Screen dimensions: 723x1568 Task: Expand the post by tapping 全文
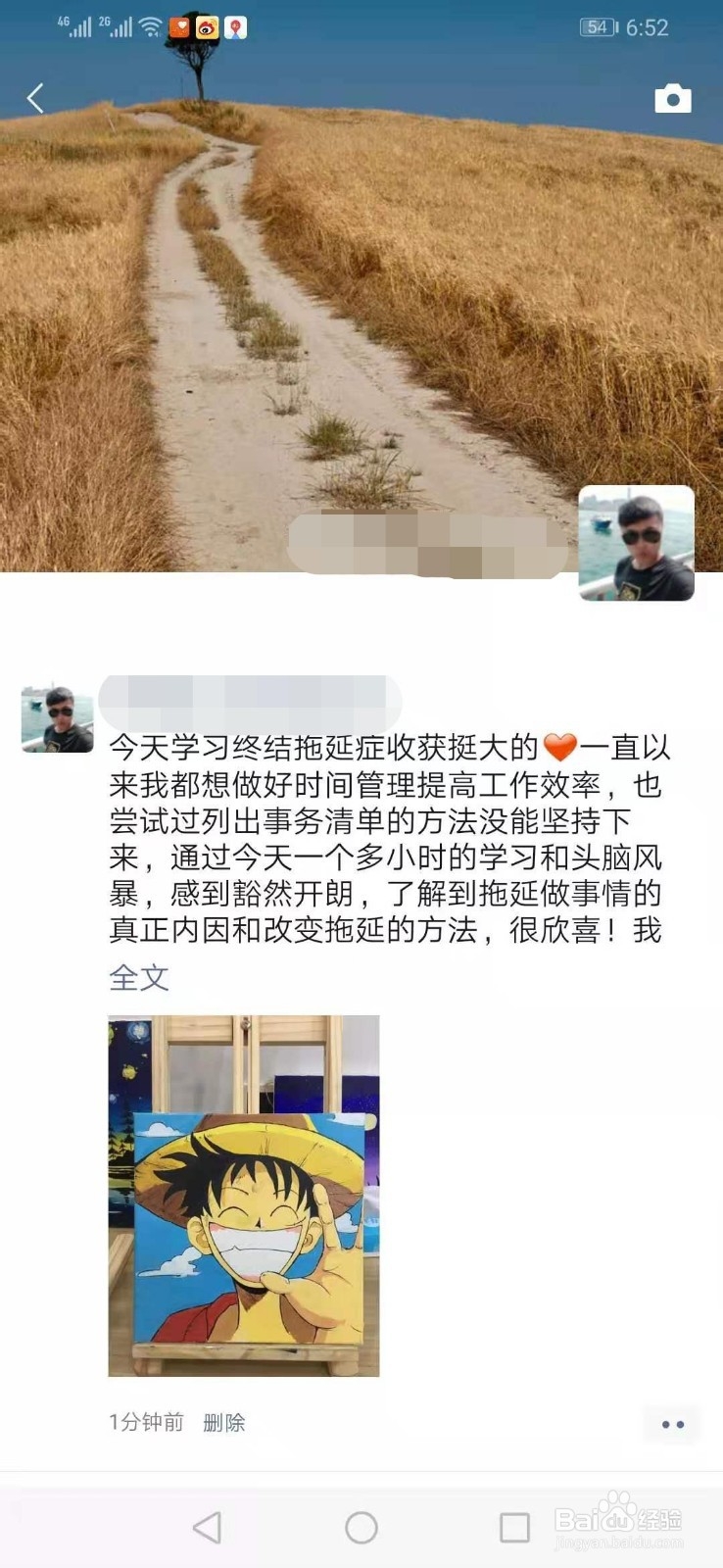click(137, 978)
